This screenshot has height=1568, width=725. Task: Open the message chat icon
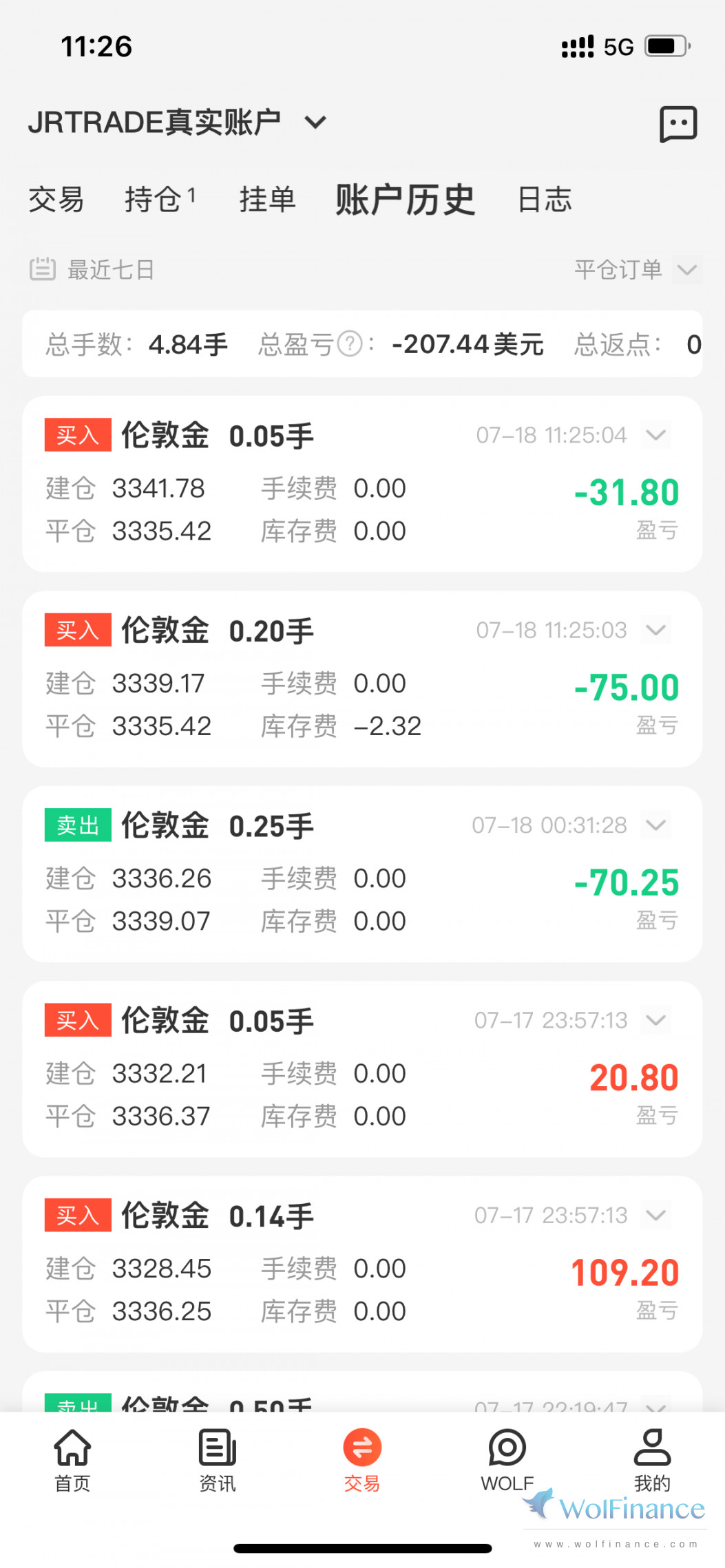[678, 124]
